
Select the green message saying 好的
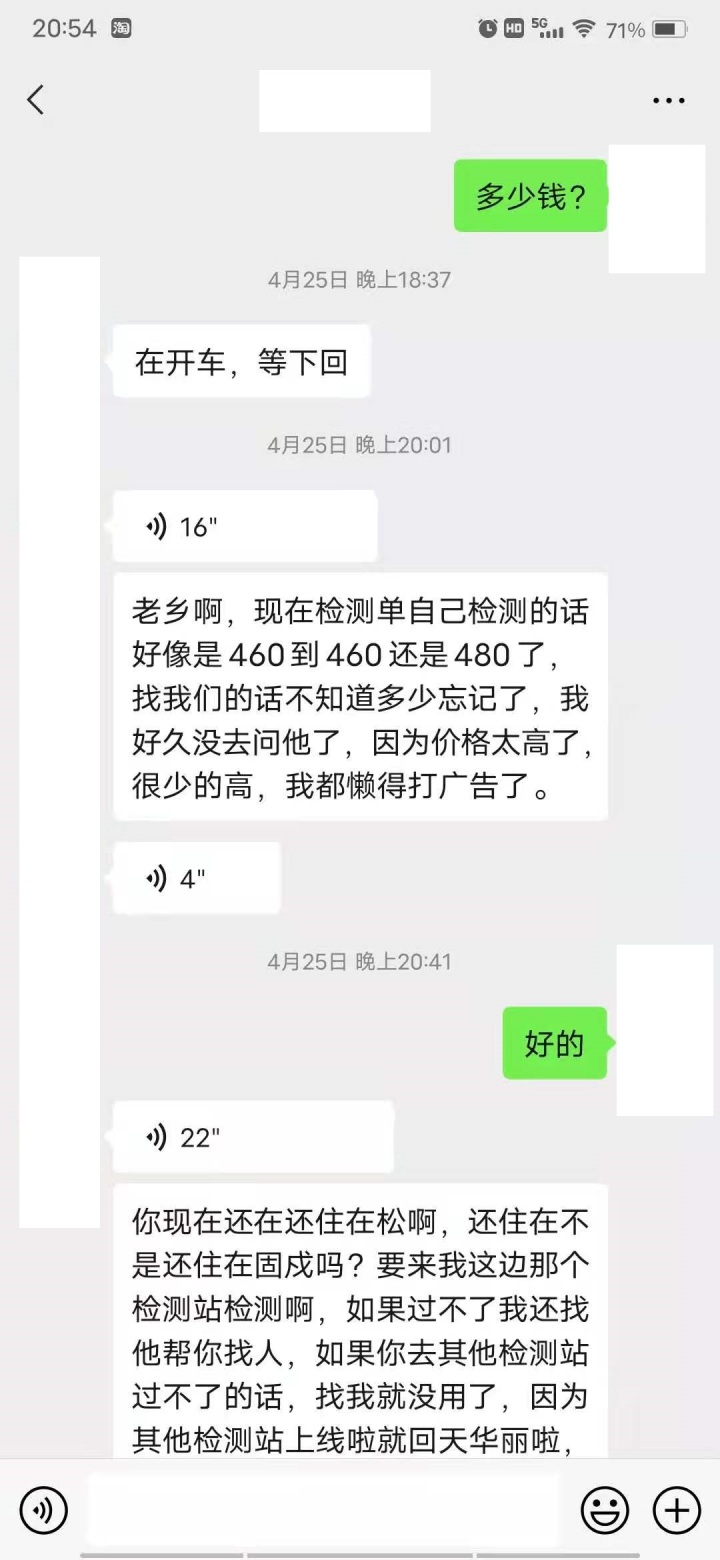(x=555, y=1043)
